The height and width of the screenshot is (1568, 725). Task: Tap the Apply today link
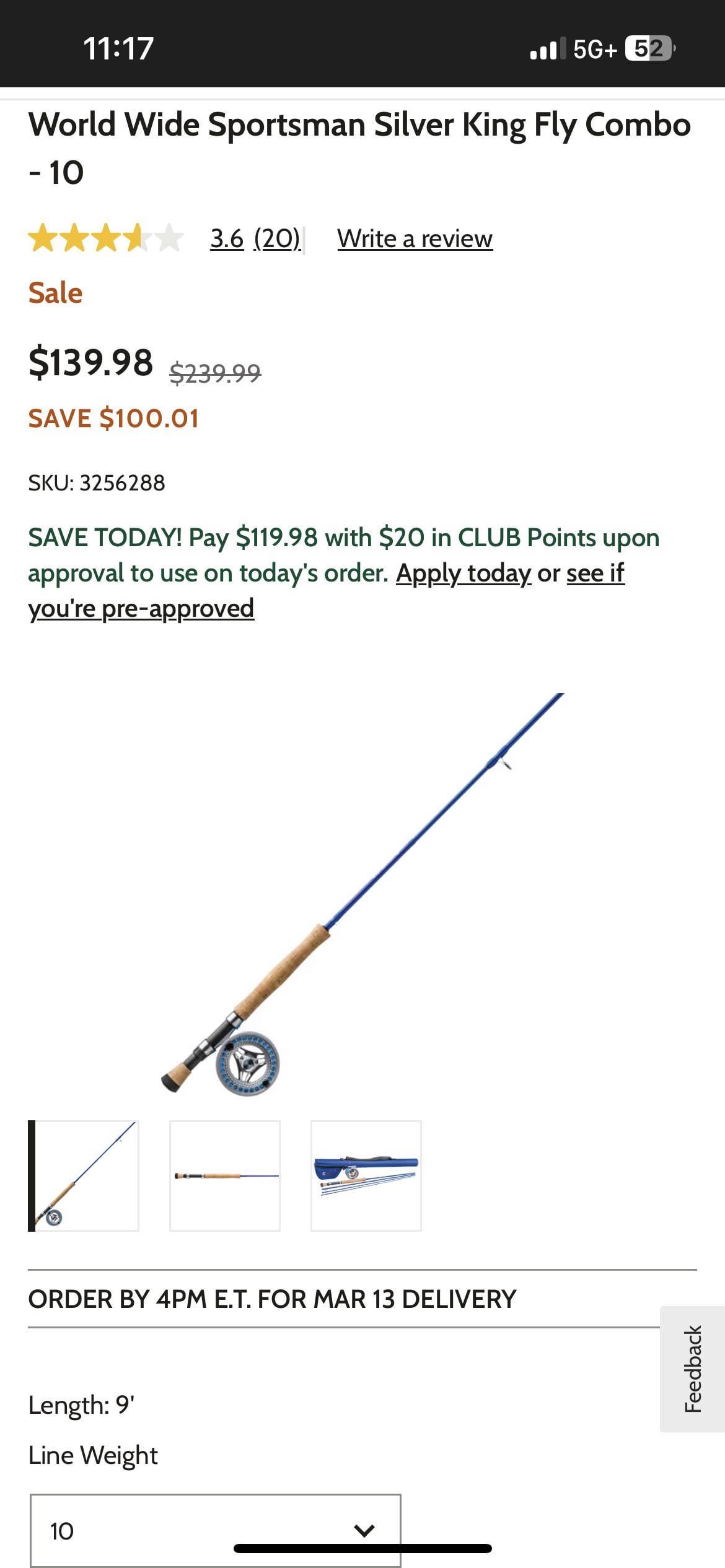click(x=464, y=573)
